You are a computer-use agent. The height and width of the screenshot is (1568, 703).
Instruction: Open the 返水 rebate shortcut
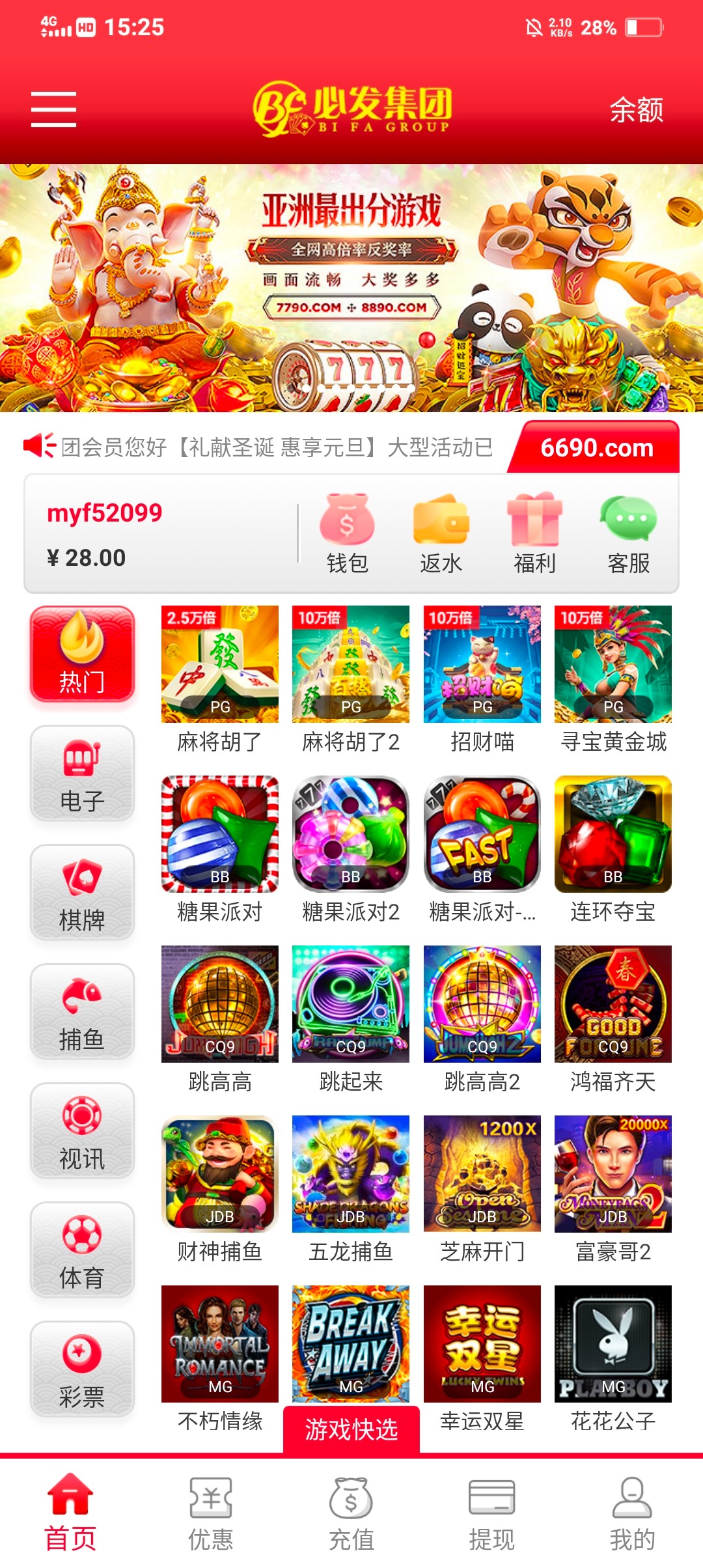(x=441, y=534)
